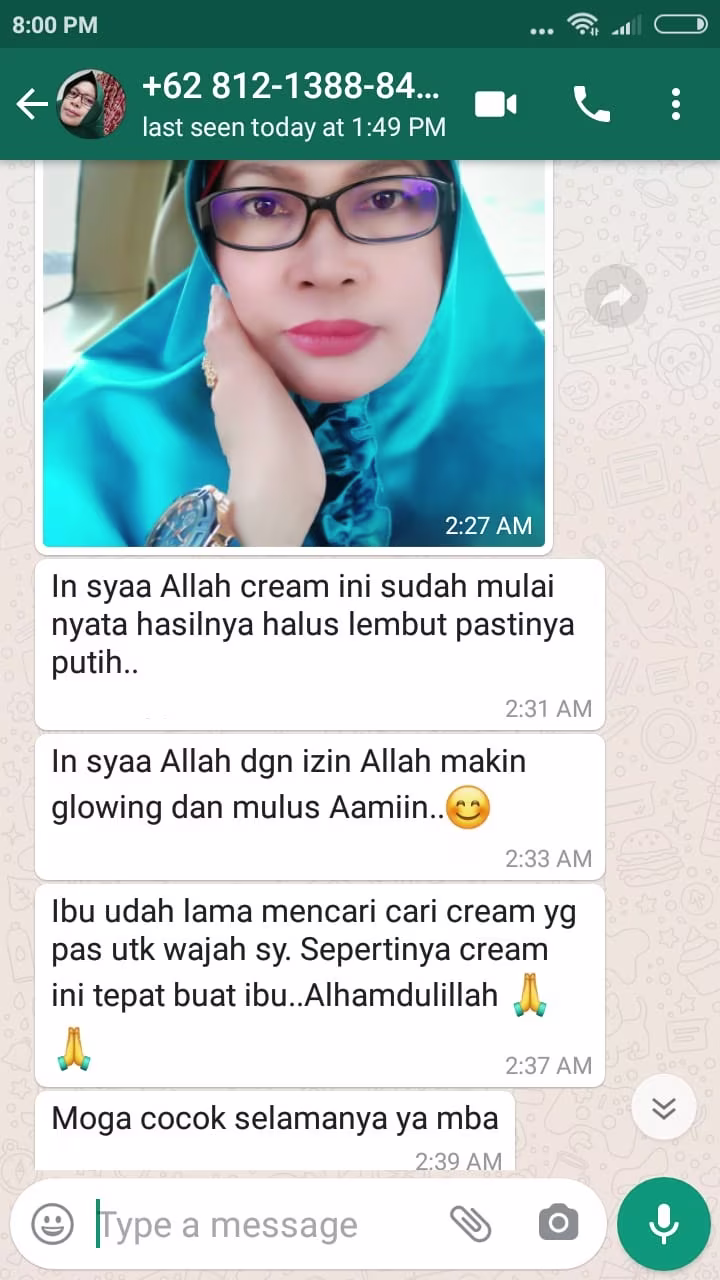The height and width of the screenshot is (1280, 720).
Task: Open the photo sent at 2:27 AM
Action: [294, 350]
